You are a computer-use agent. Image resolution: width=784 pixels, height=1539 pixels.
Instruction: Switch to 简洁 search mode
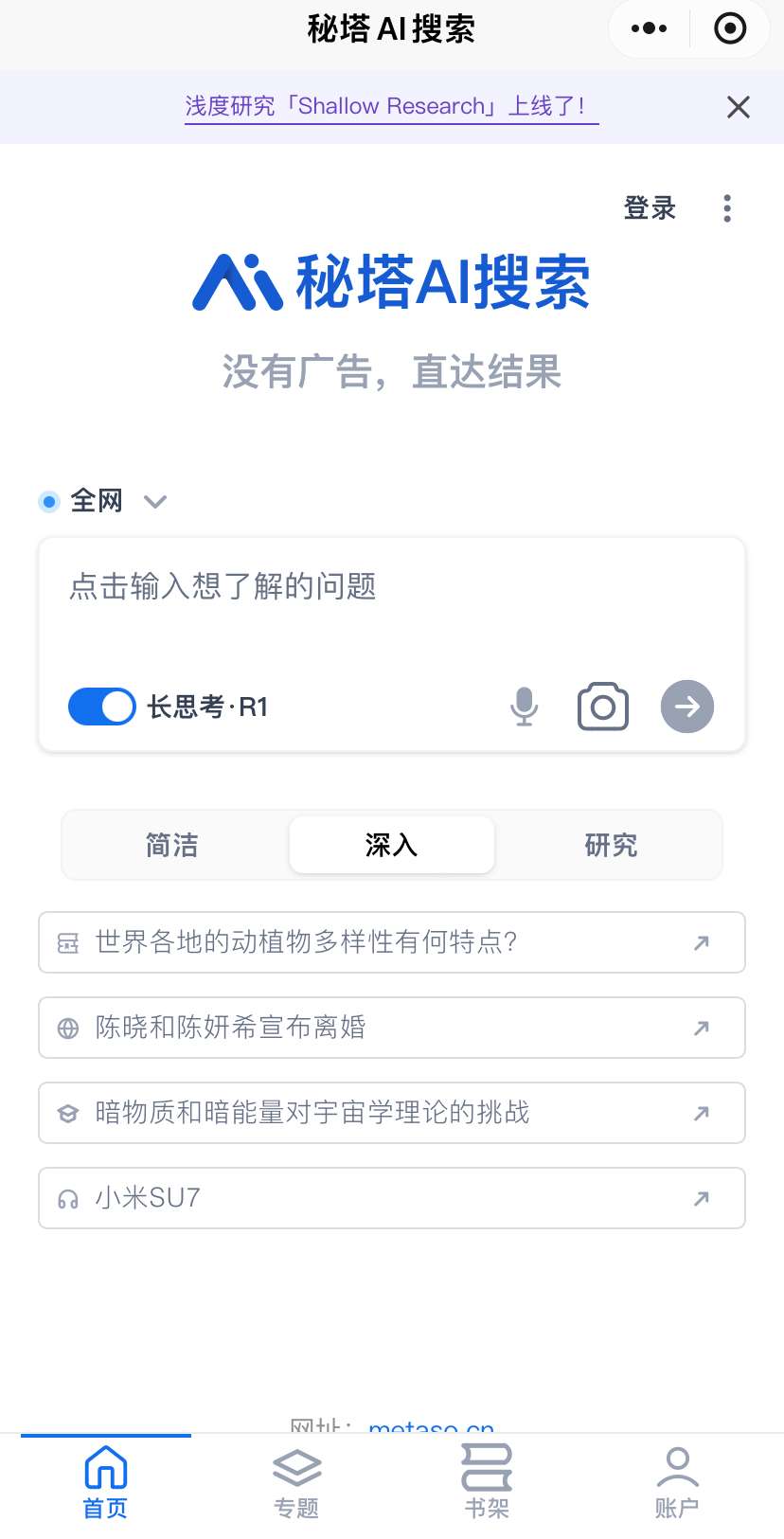point(172,845)
